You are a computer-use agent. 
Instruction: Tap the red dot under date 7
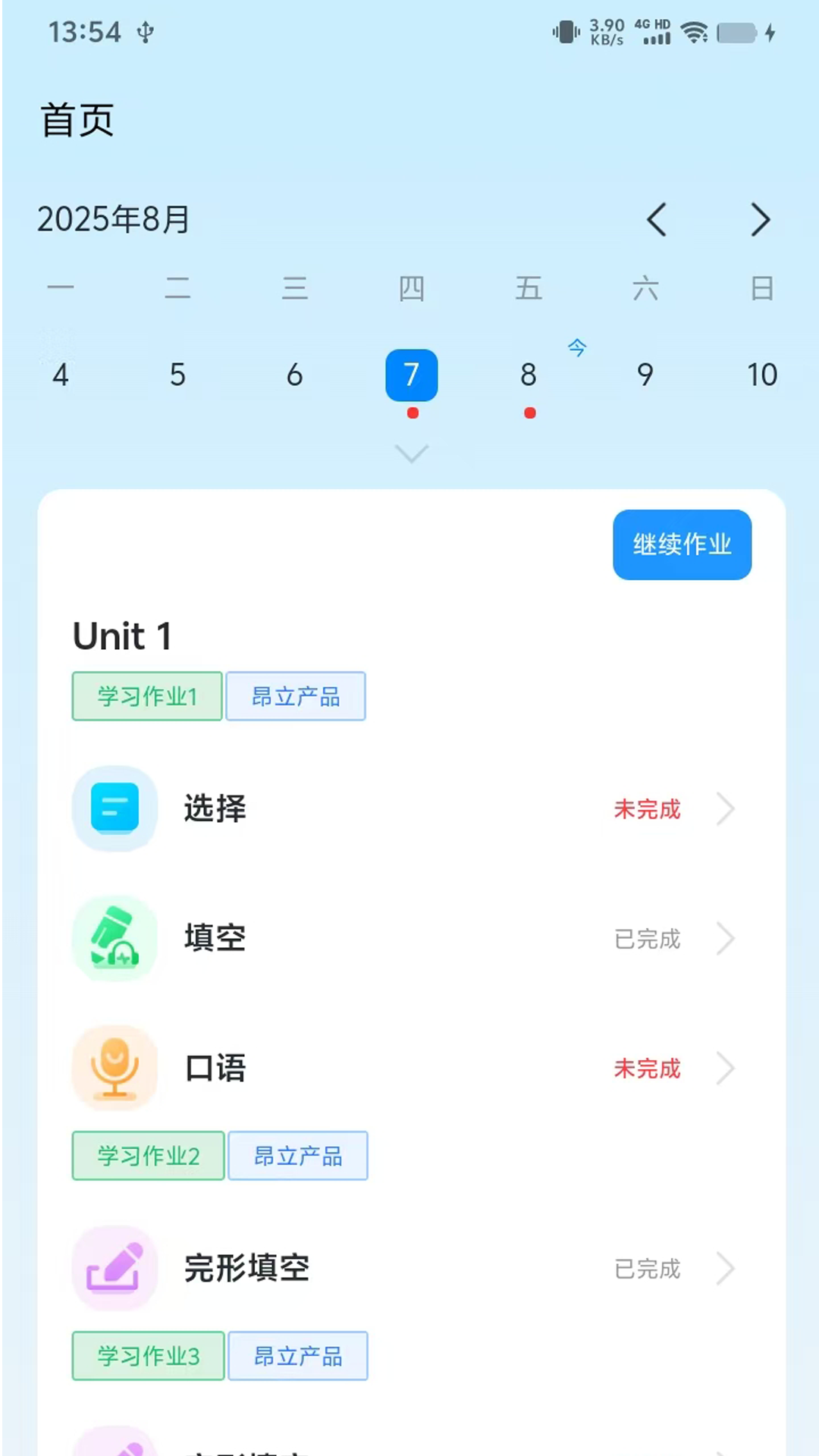411,413
